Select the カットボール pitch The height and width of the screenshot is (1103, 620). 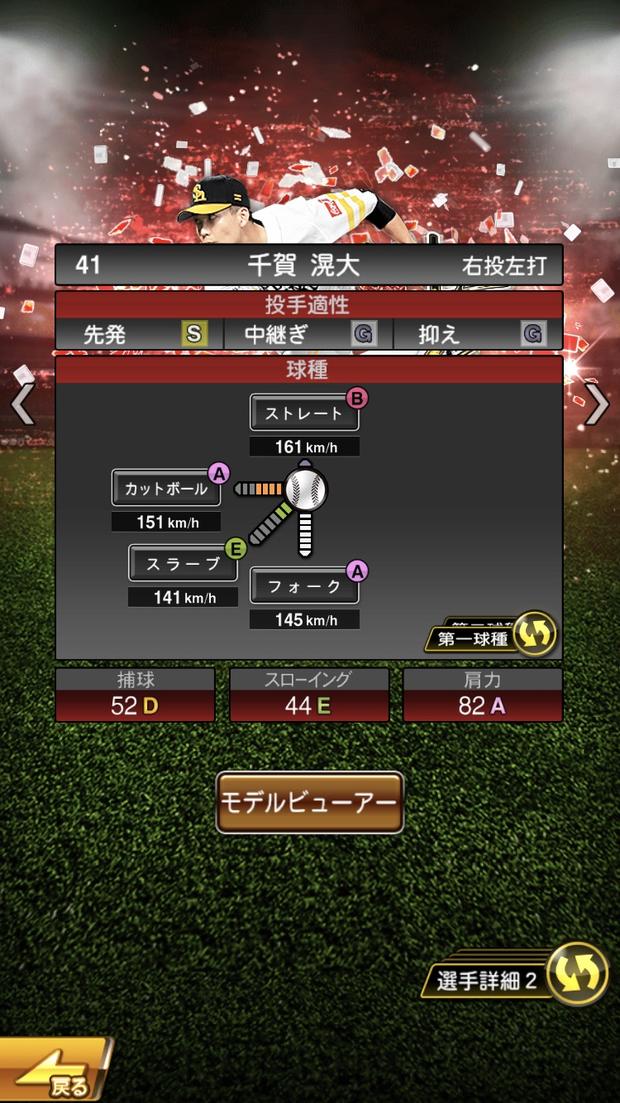[166, 489]
